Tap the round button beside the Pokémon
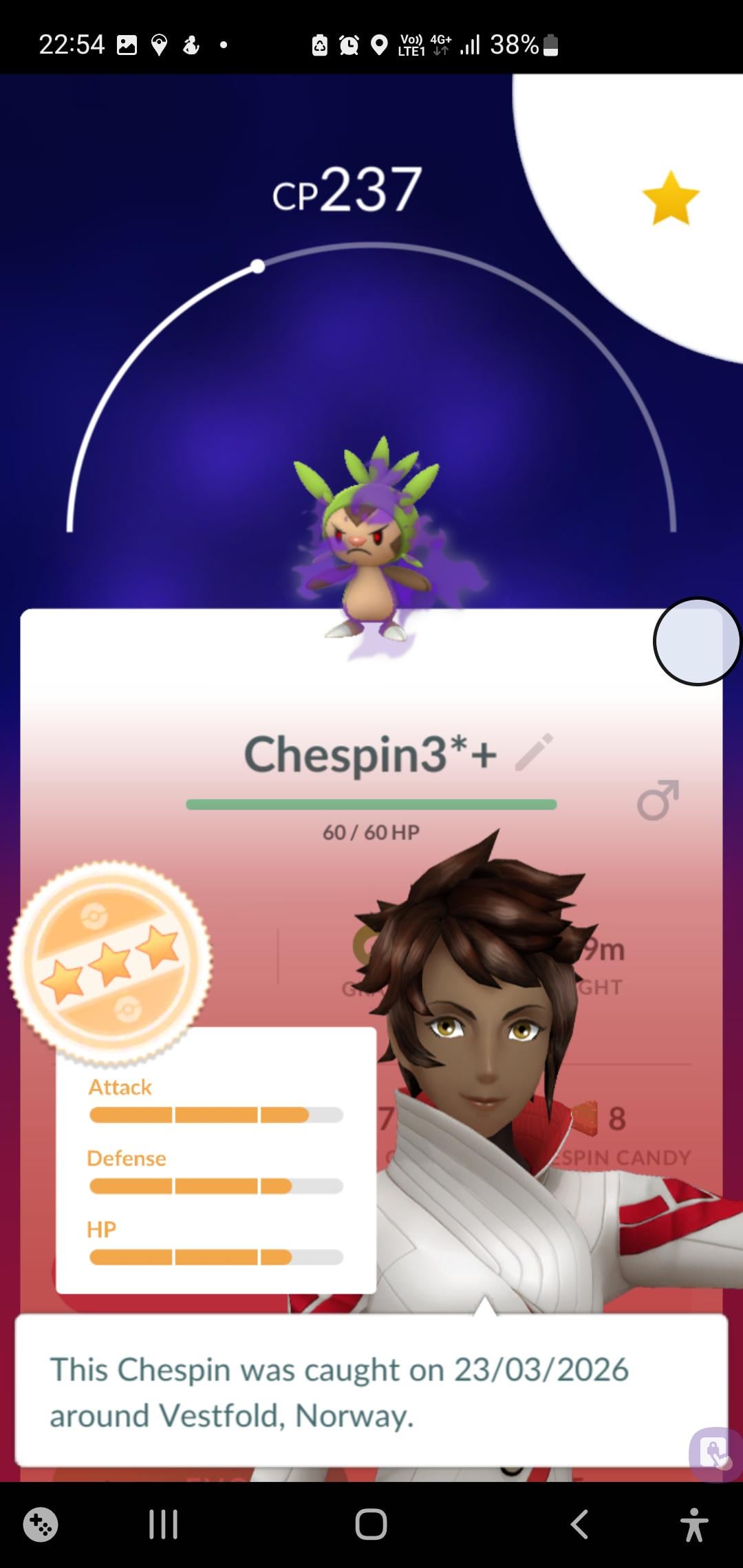This screenshot has height=1568, width=743. (x=696, y=641)
